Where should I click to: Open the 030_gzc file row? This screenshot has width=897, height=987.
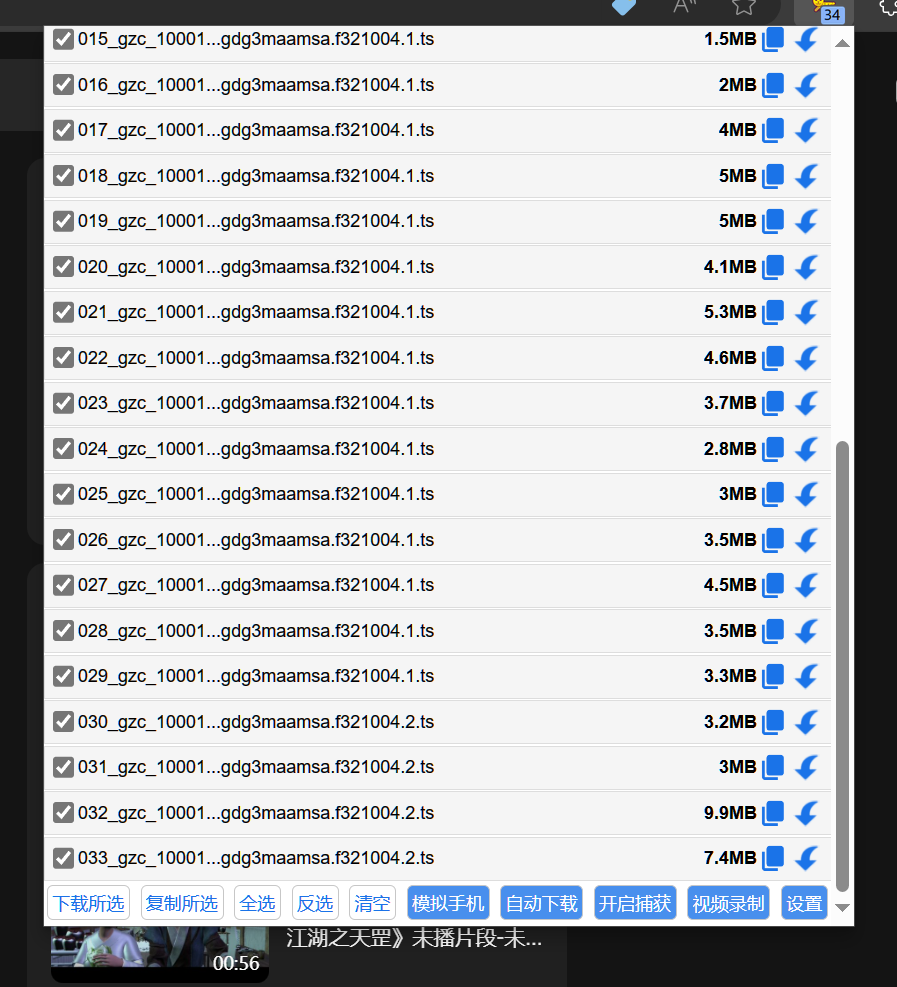click(256, 722)
